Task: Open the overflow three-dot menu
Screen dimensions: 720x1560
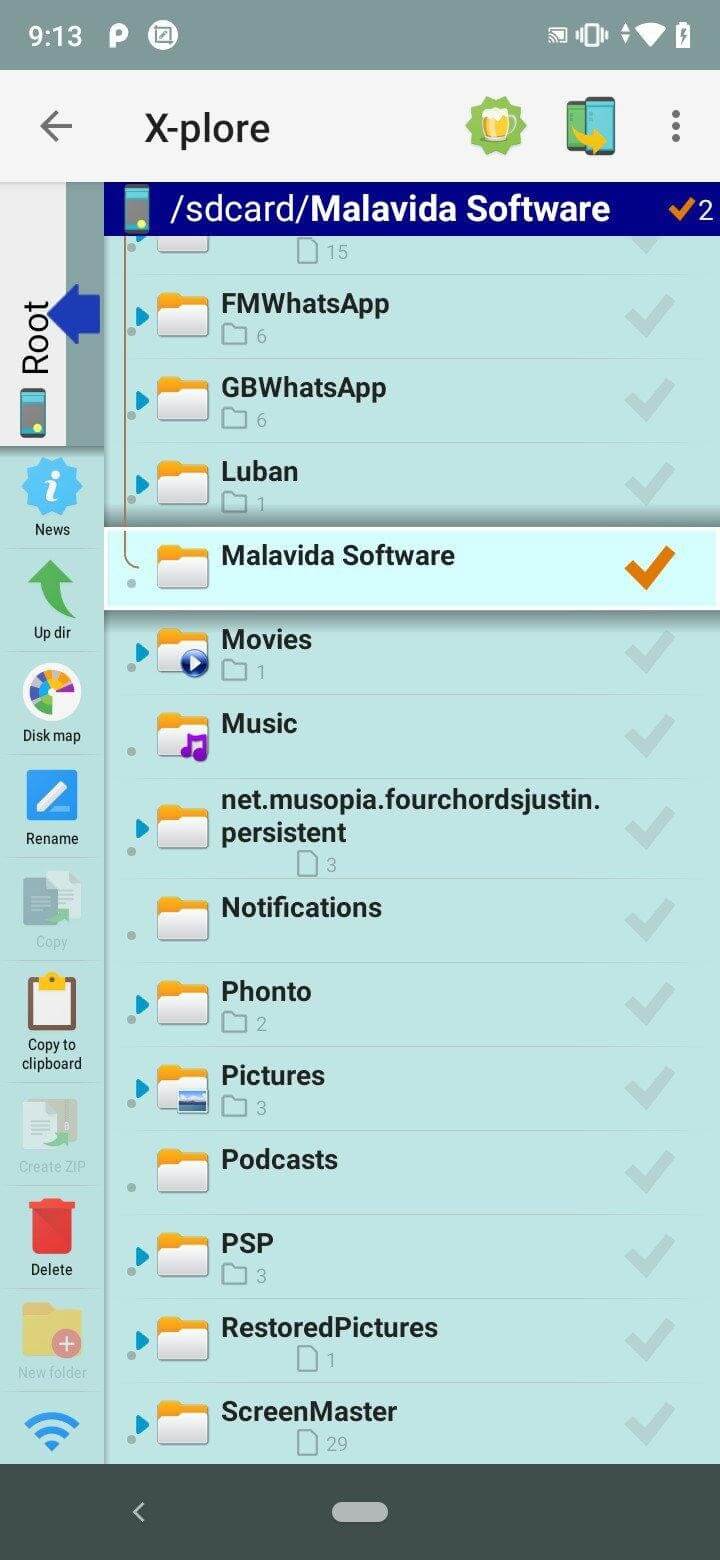Action: (x=676, y=125)
